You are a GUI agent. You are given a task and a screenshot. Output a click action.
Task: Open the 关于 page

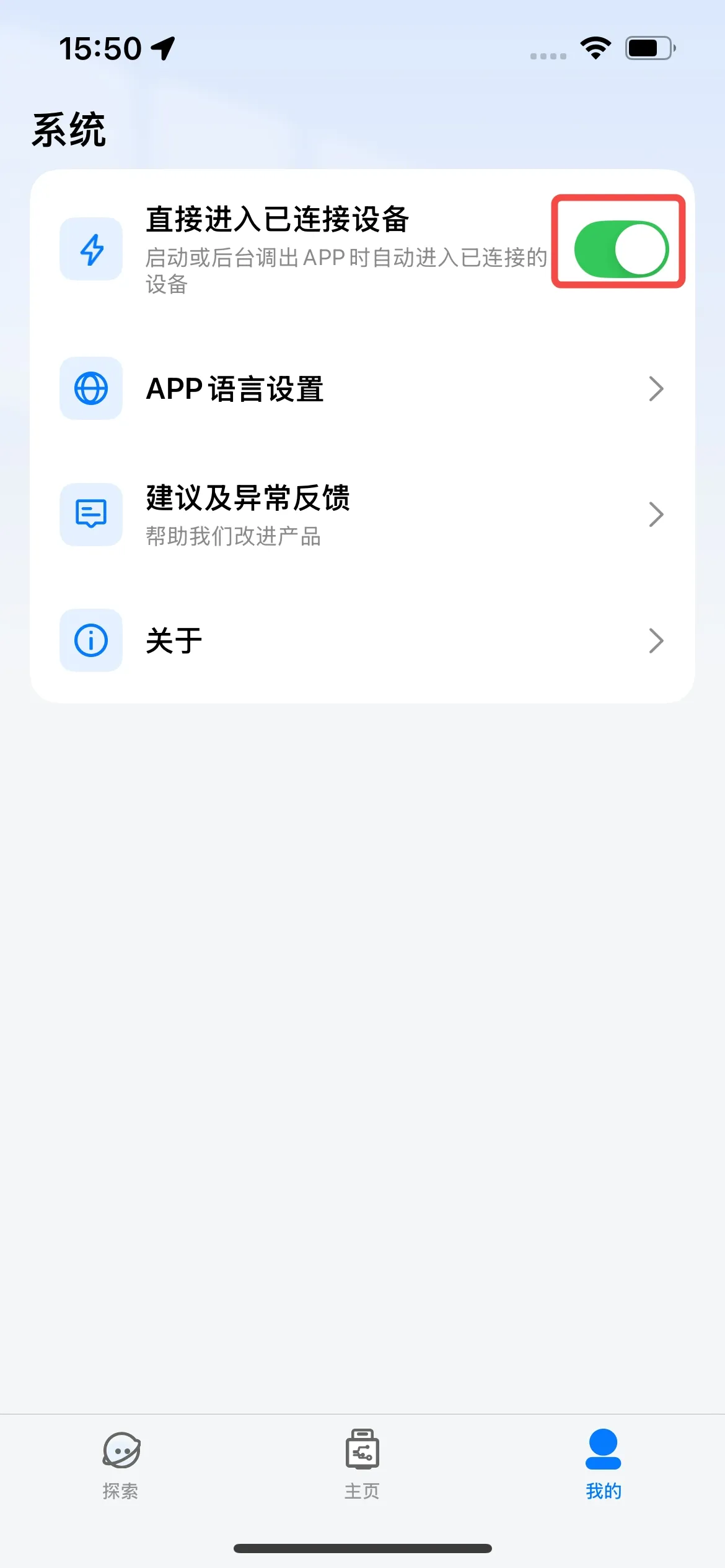pyautogui.click(x=362, y=640)
